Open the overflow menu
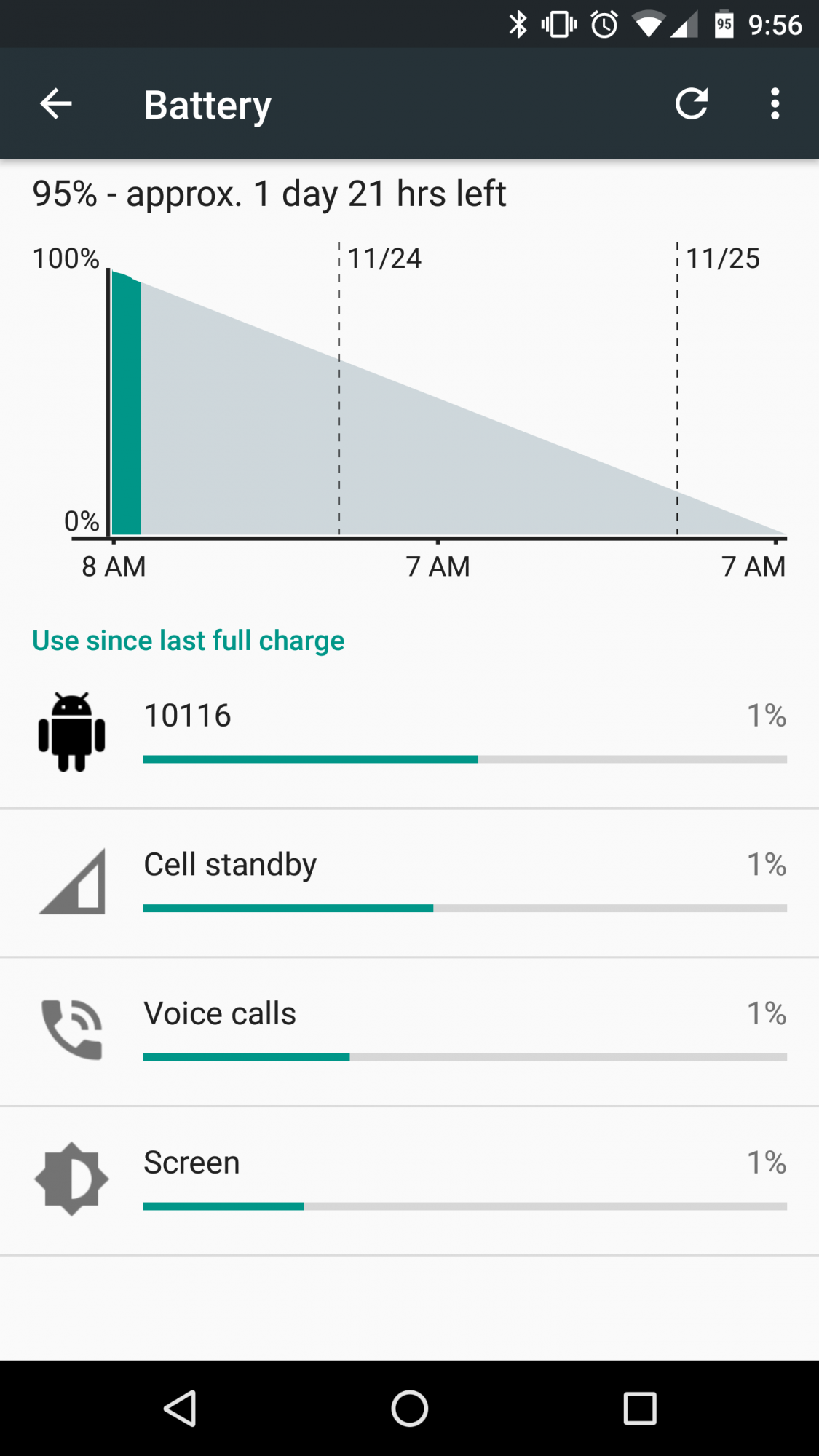The width and height of the screenshot is (819, 1456). pyautogui.click(x=775, y=104)
